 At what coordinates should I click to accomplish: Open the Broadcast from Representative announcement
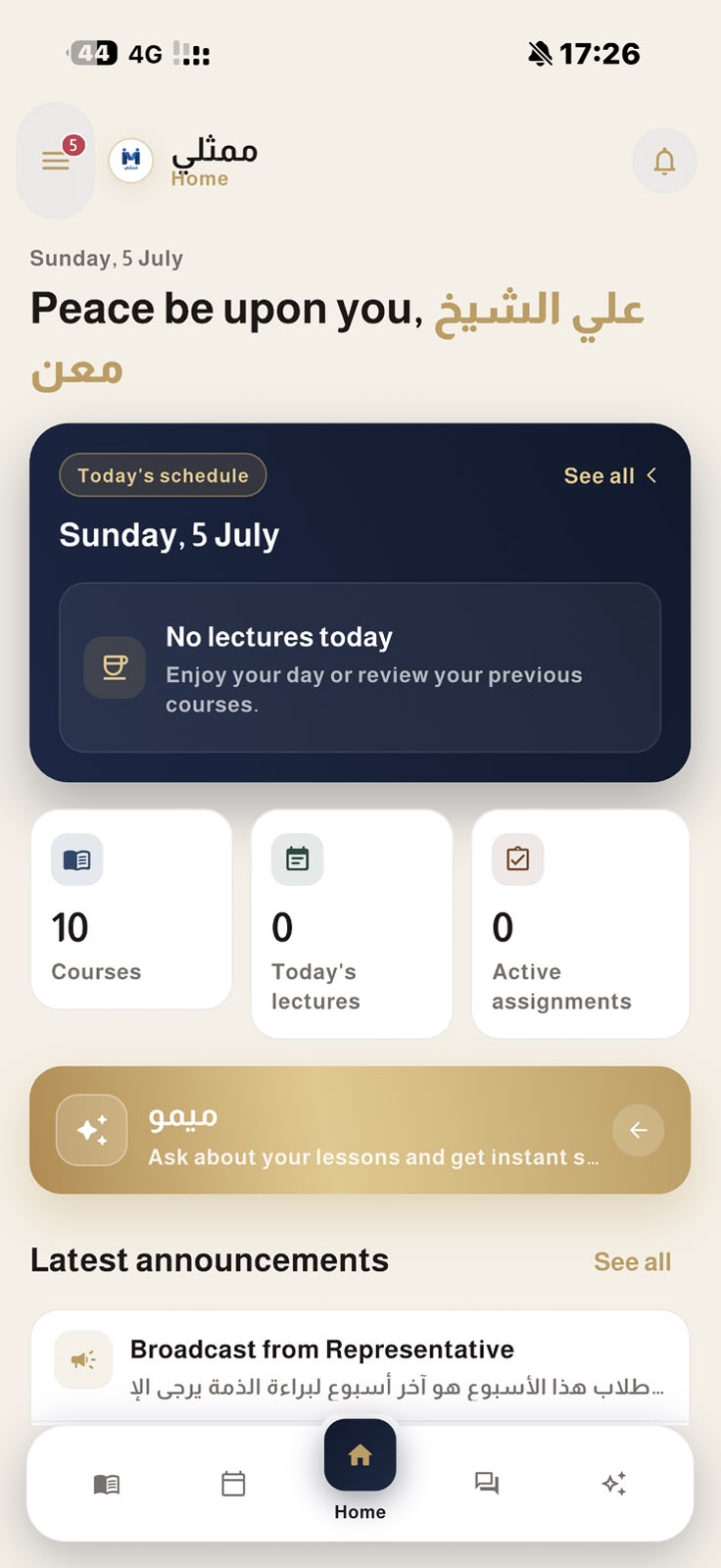pos(360,1367)
